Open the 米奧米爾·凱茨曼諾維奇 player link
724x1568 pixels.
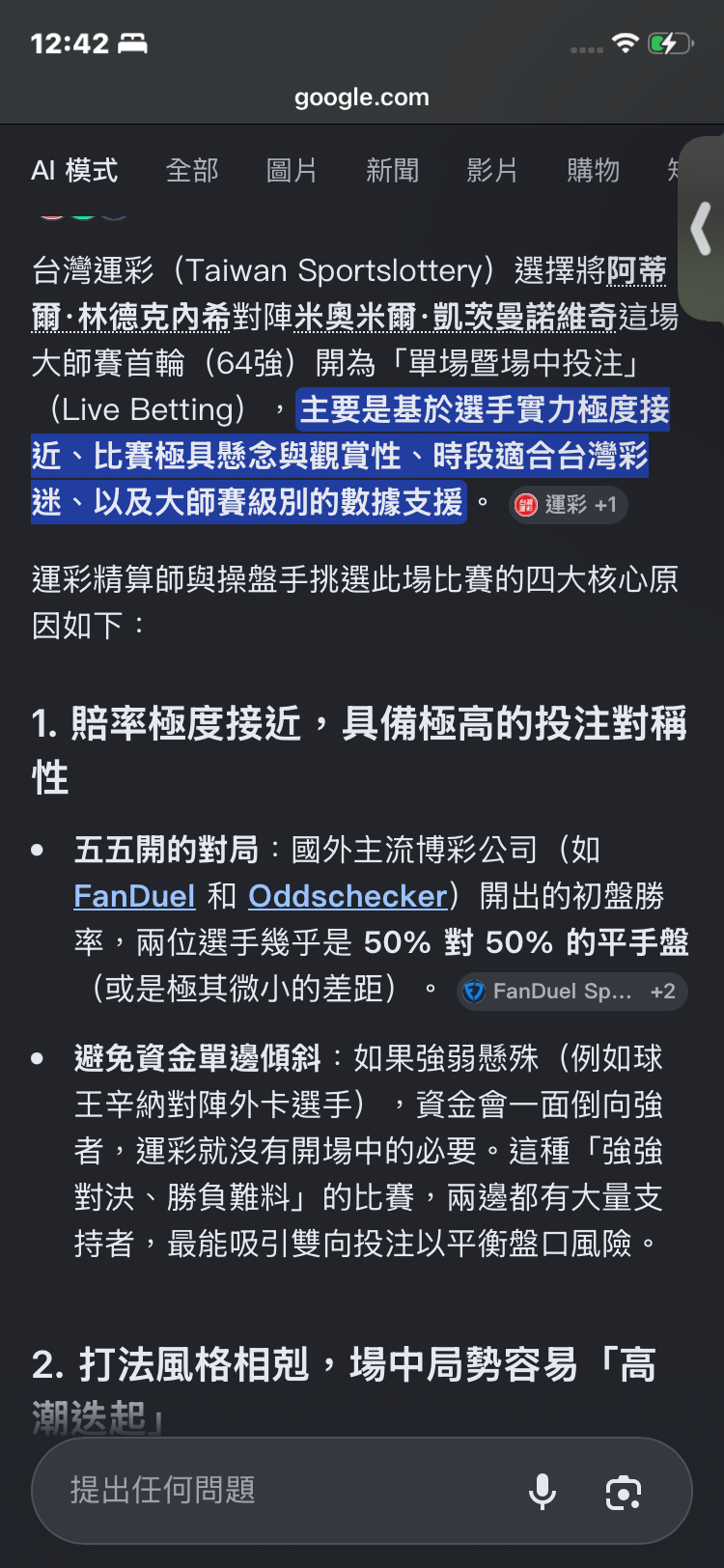pyautogui.click(x=455, y=317)
